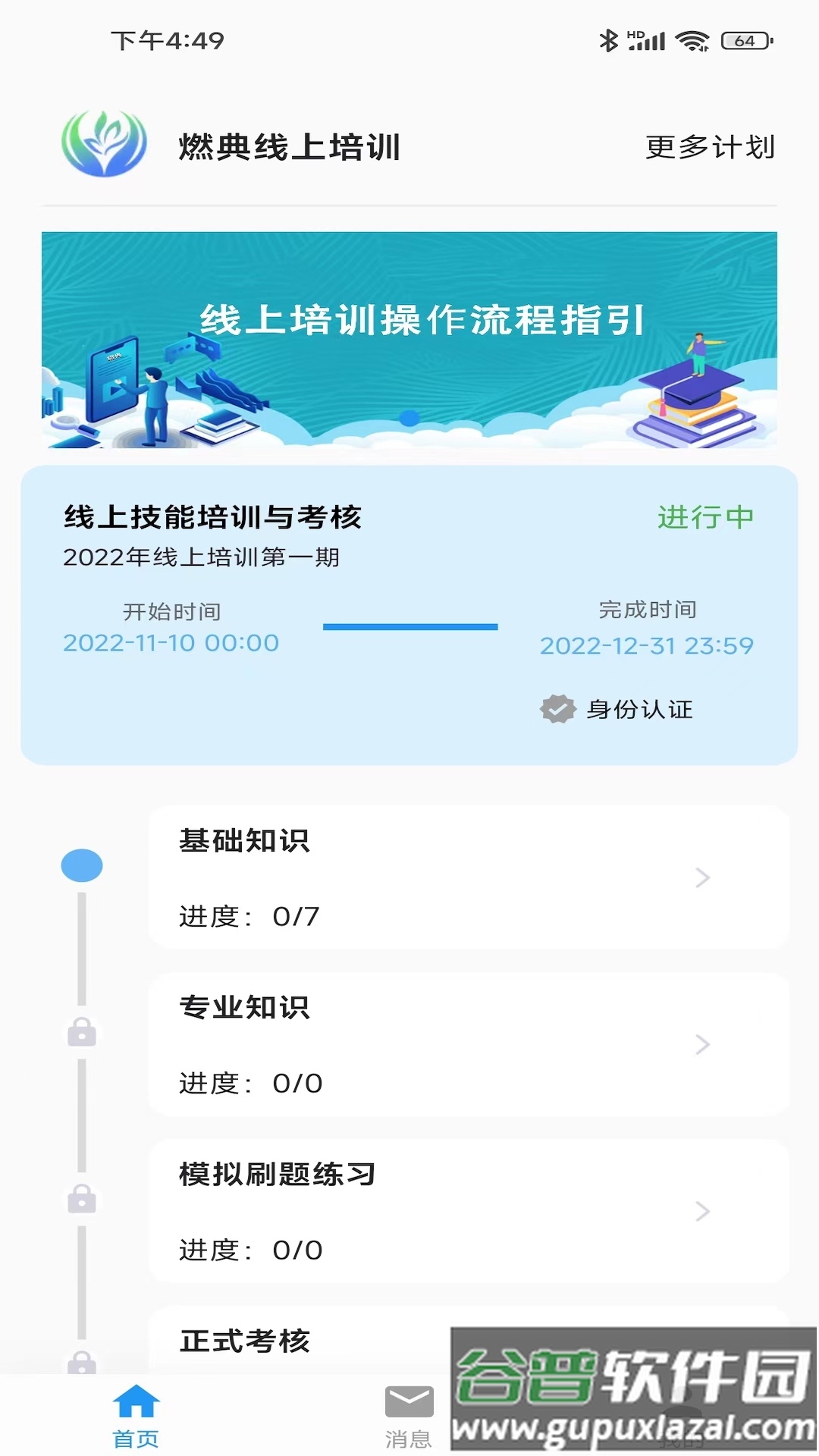Tap the lock icon beside 模拟刷题练习
Image resolution: width=819 pixels, height=1456 pixels.
click(x=80, y=1195)
